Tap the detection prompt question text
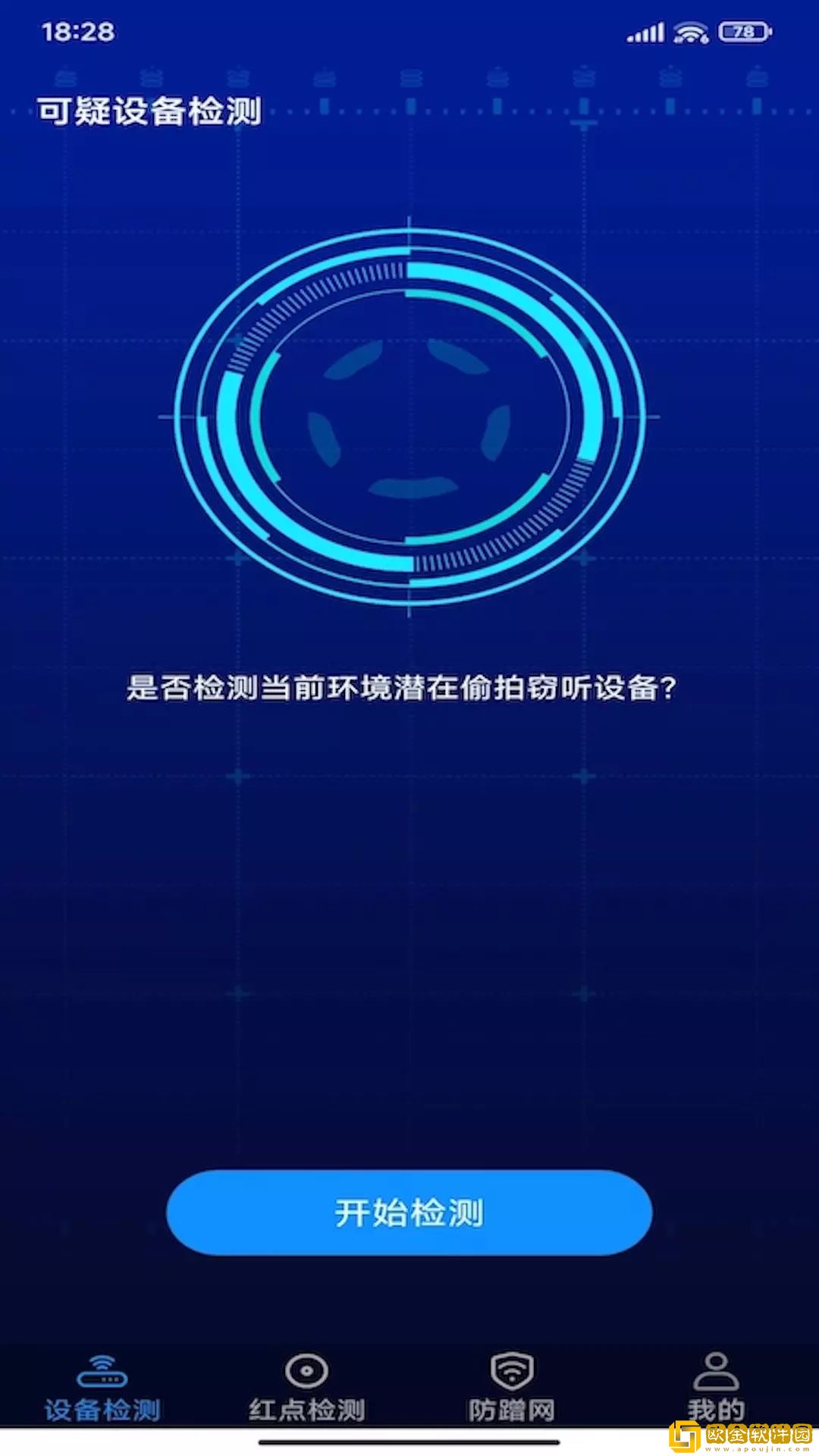The height and width of the screenshot is (1456, 819). pos(404,689)
